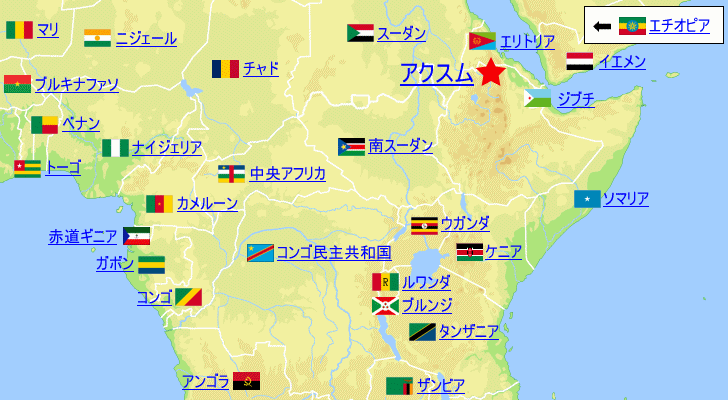Screen dimensions: 728x400
Task: Open the エチオピア link with arrow
Action: point(679,26)
